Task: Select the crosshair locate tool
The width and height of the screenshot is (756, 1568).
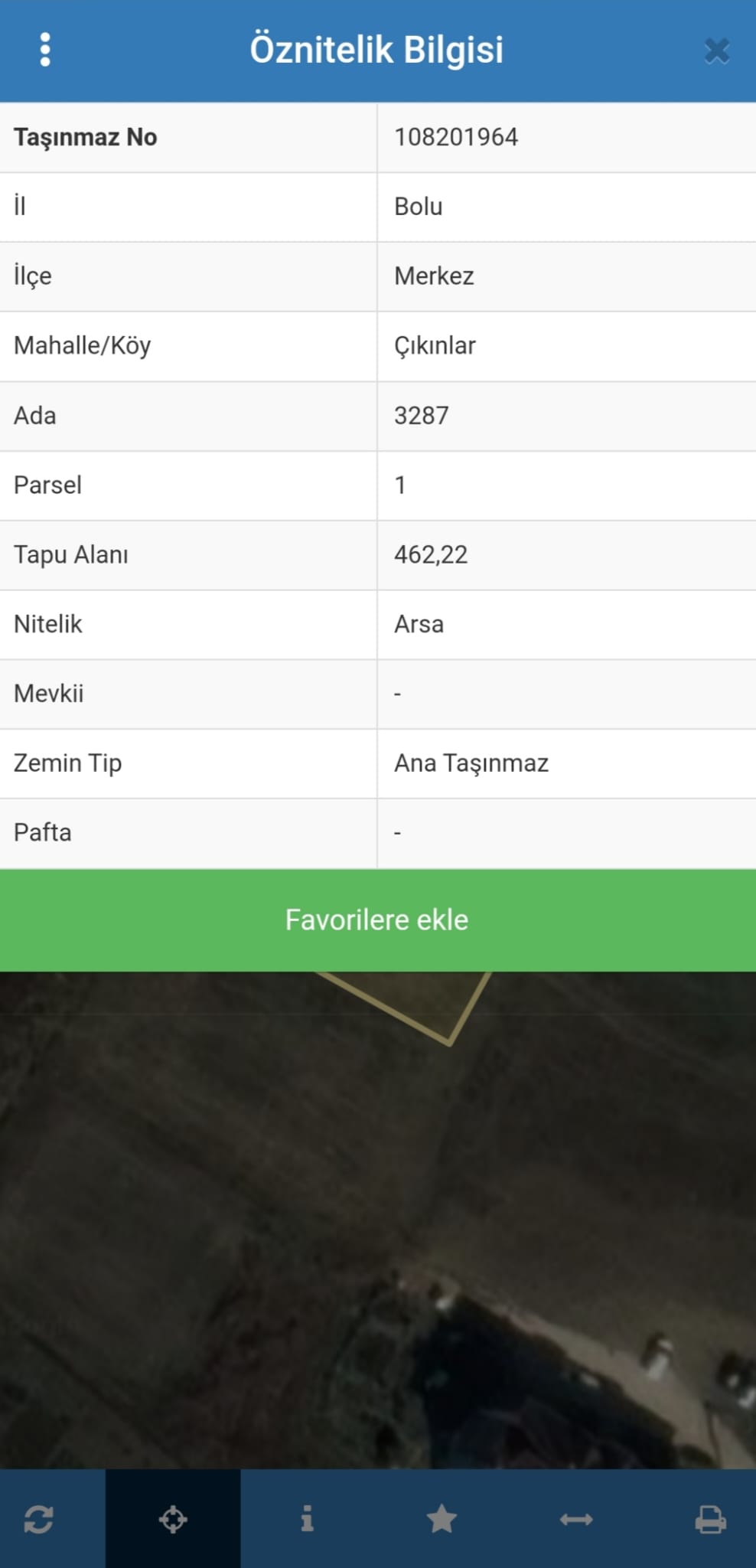Action: (173, 1519)
